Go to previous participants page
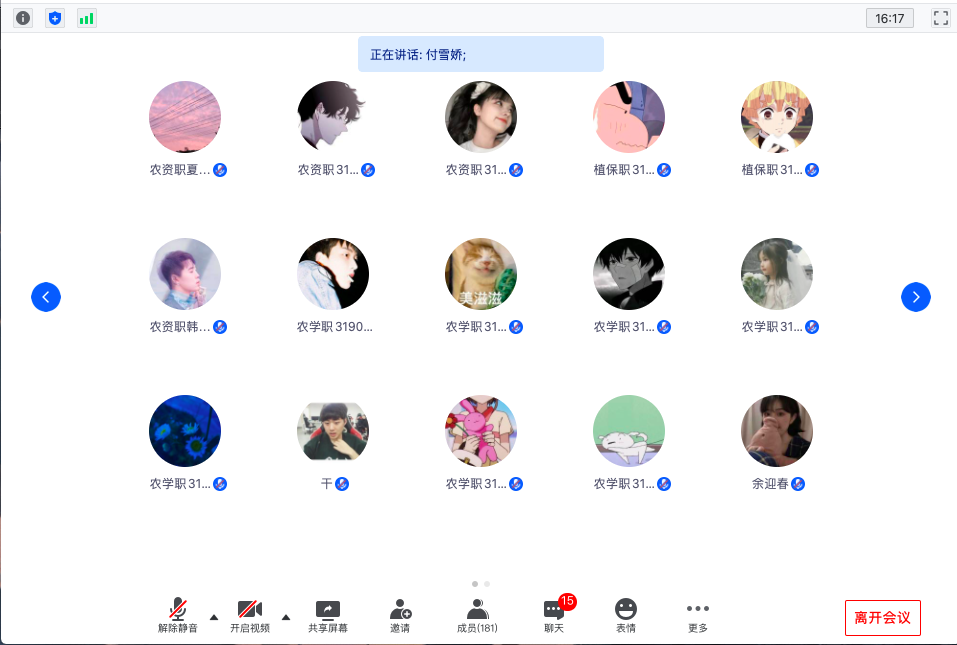Image resolution: width=957 pixels, height=645 pixels. click(46, 296)
